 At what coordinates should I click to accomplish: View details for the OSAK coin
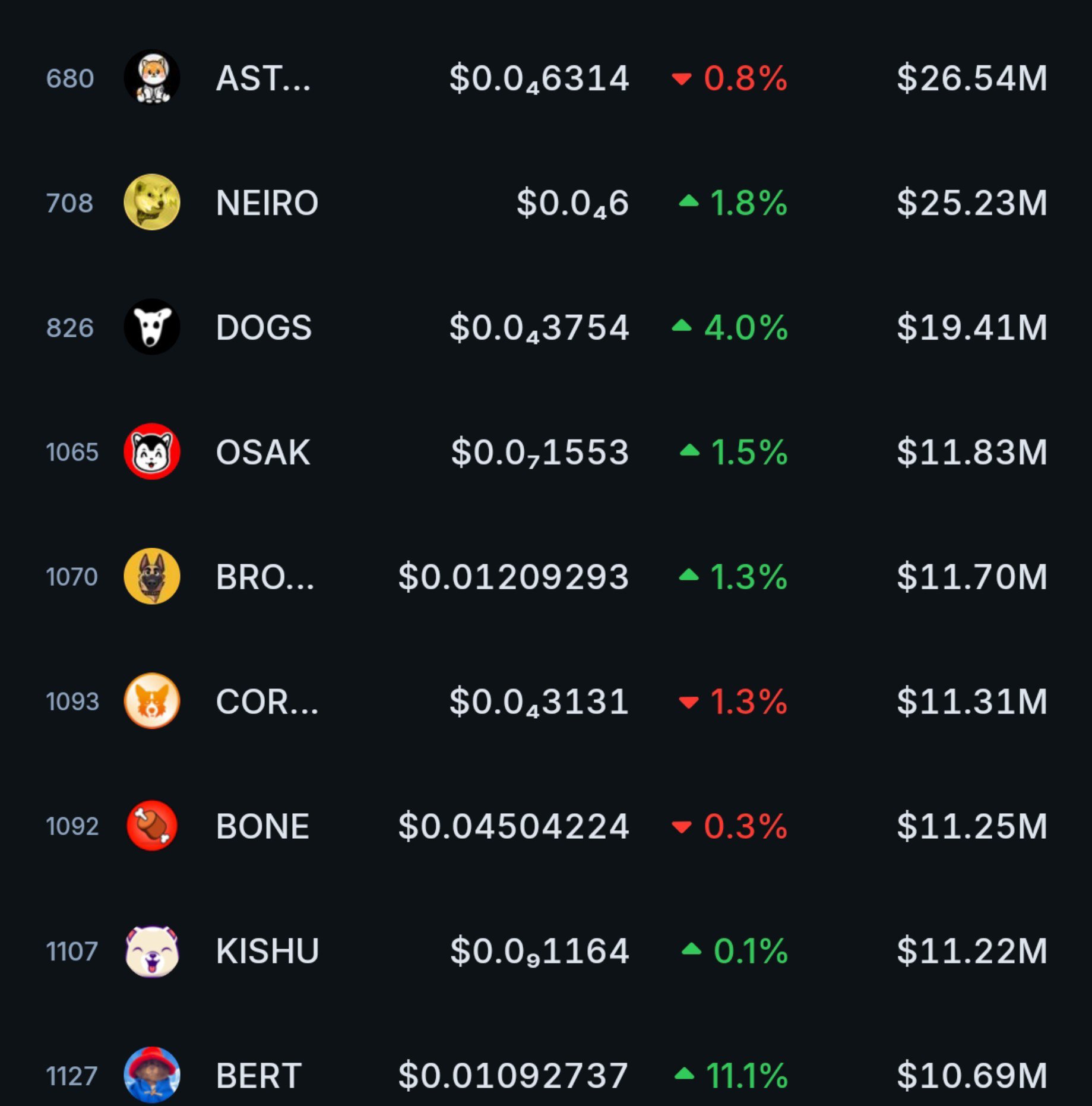click(x=546, y=452)
